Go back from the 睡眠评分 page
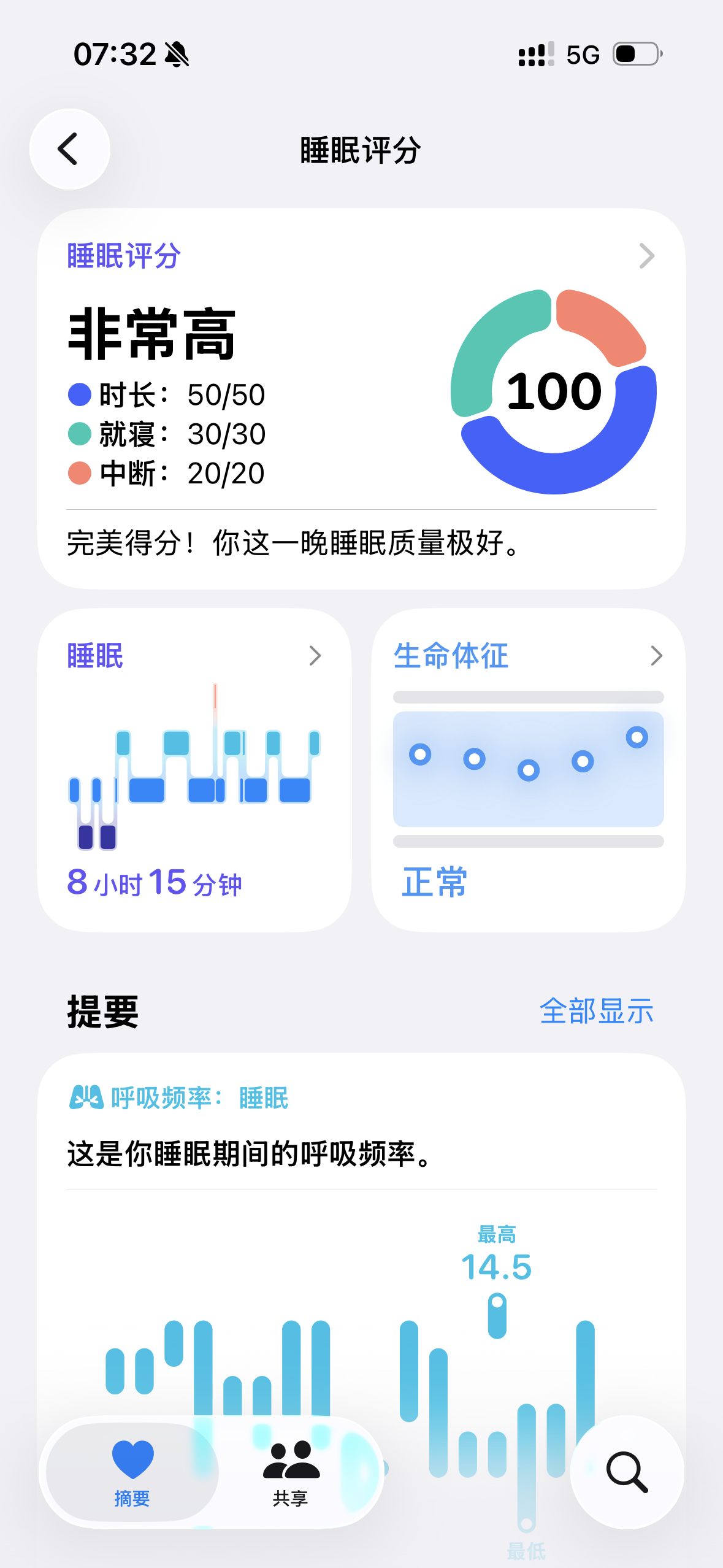The width and height of the screenshot is (723, 1568). coord(69,149)
